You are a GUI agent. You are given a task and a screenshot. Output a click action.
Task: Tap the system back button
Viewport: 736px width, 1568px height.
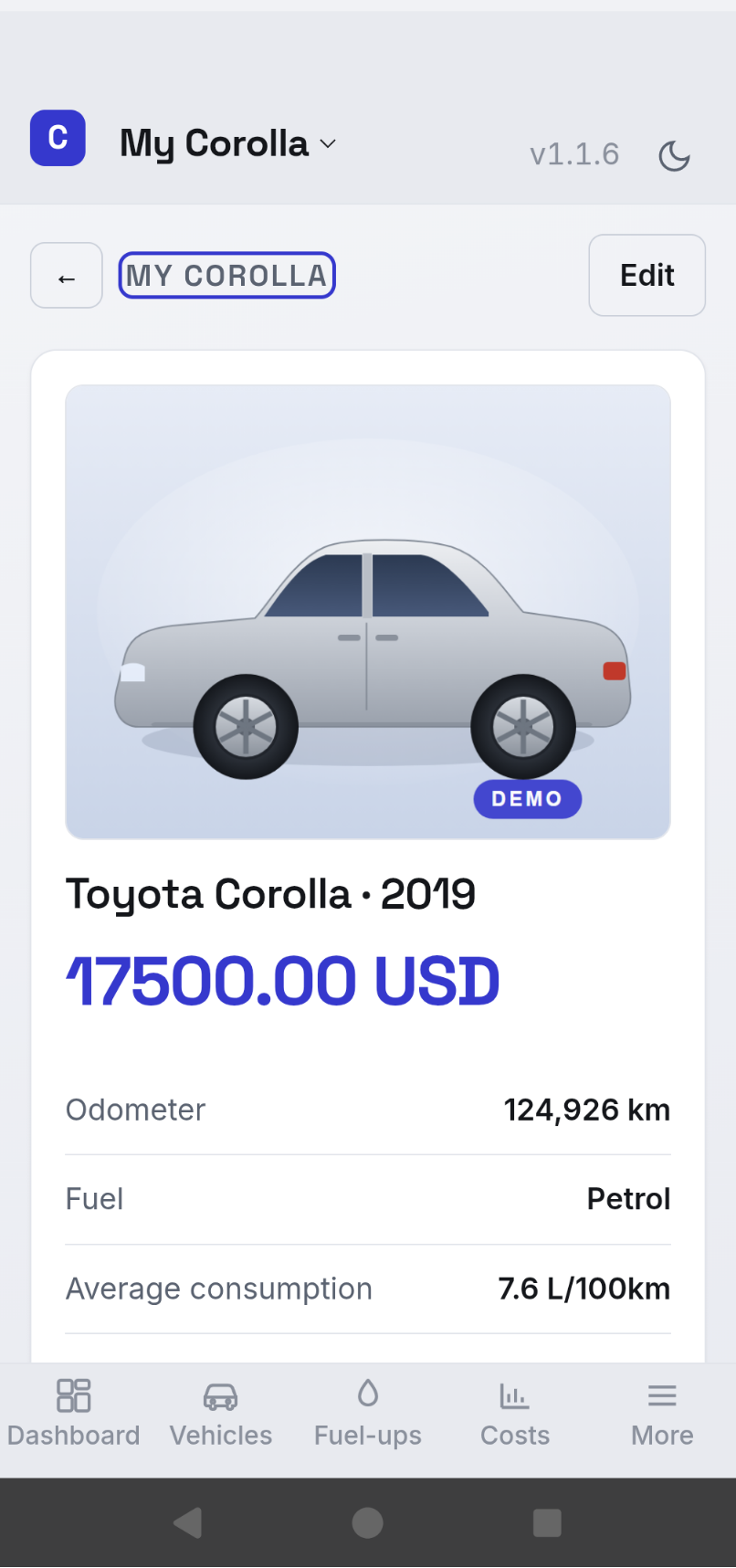tap(187, 1522)
